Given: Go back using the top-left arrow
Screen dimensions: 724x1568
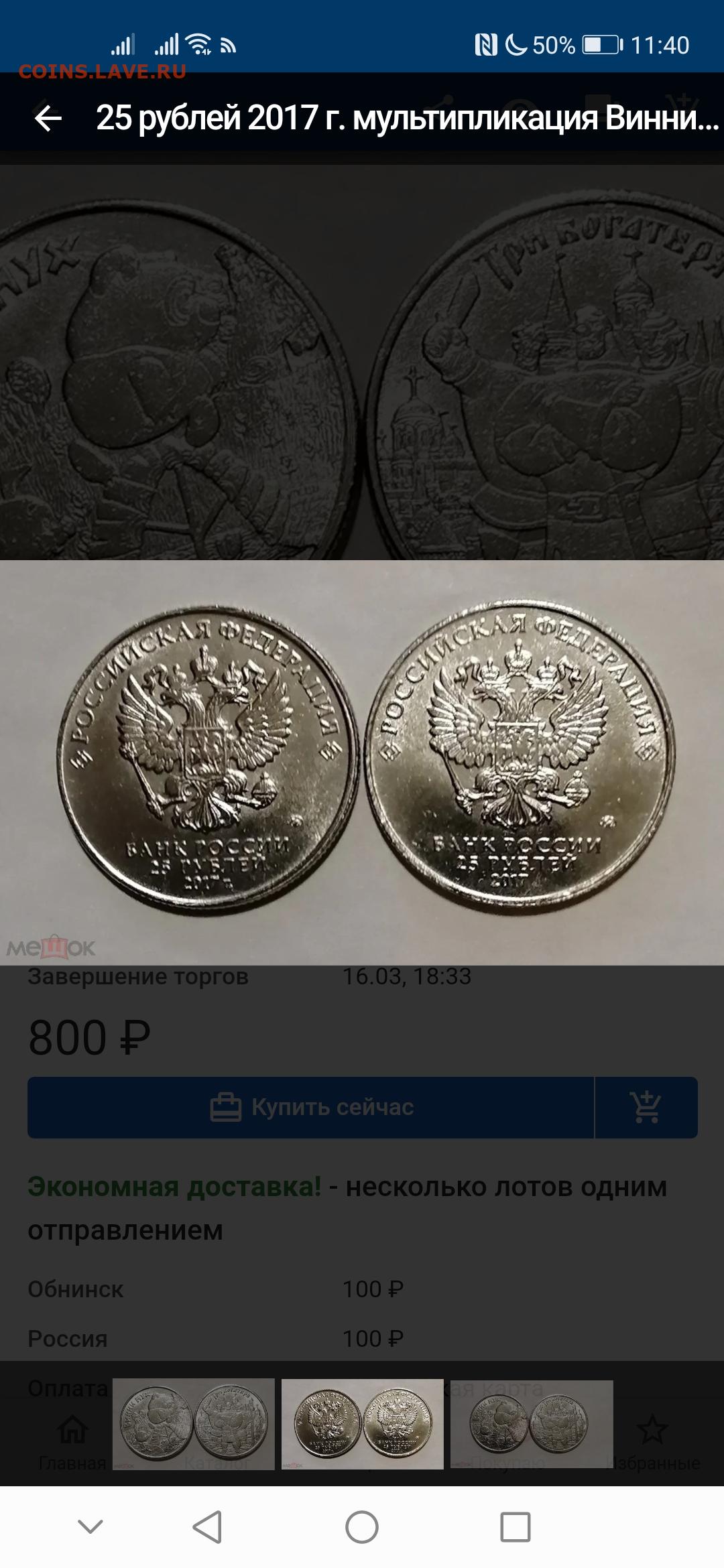Looking at the screenshot, I should 48,119.
